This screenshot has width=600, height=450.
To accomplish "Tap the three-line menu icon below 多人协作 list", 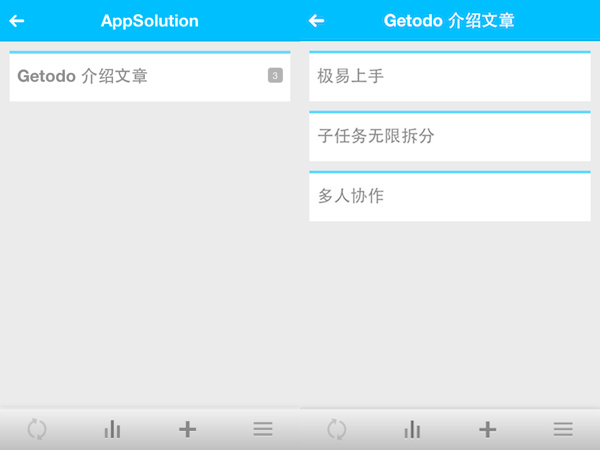I will tap(563, 429).
